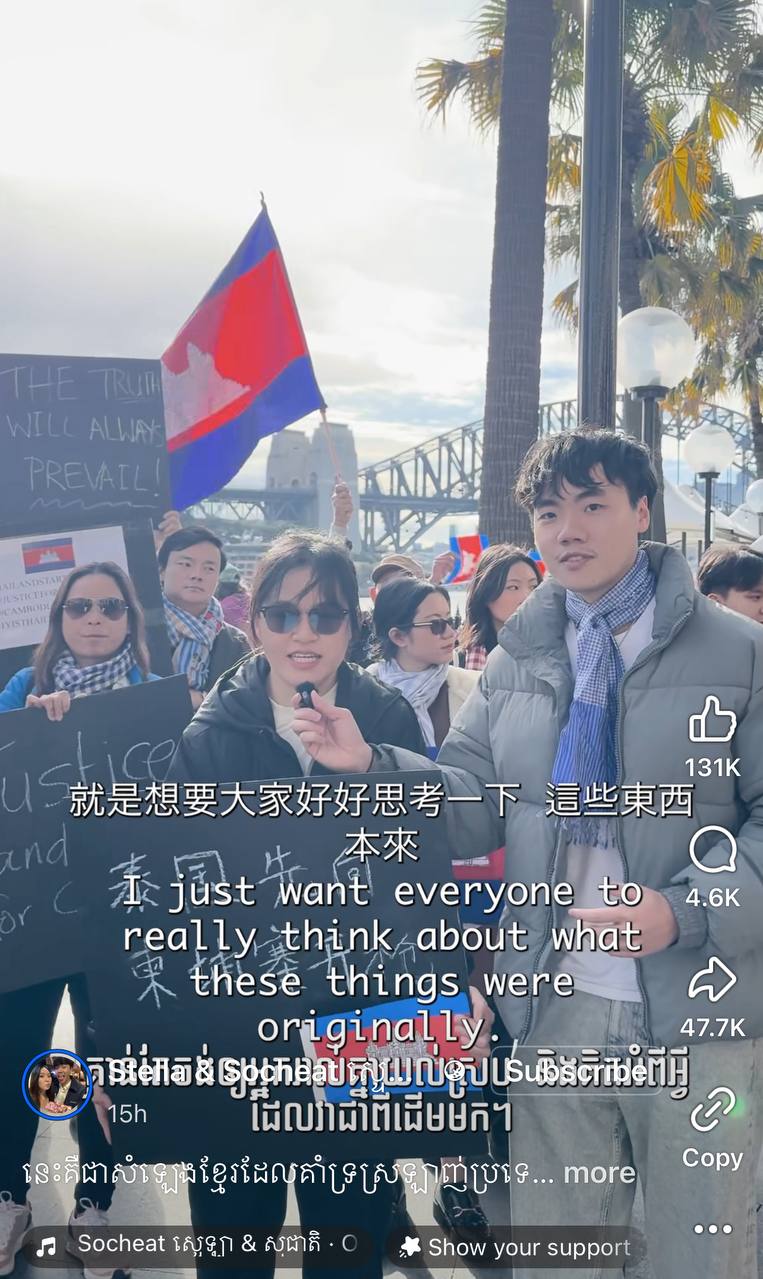Like this reel

click(x=712, y=721)
